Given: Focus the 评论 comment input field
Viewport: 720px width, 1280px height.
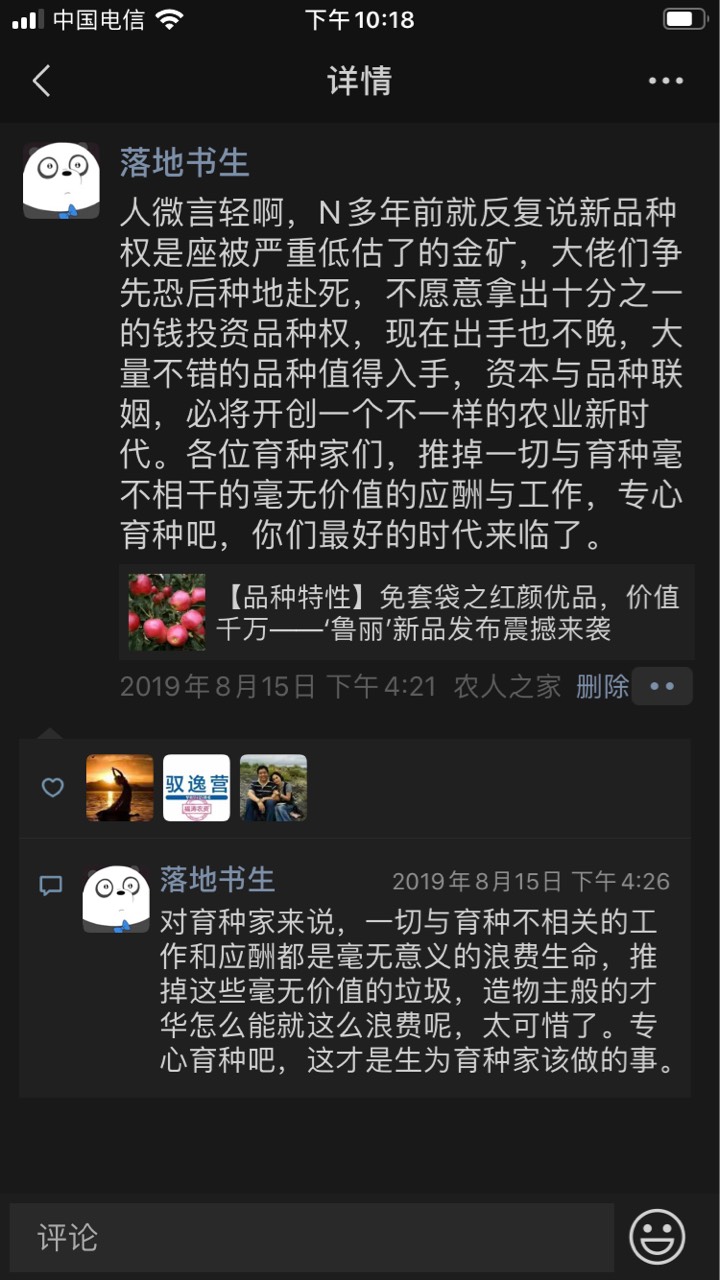Looking at the screenshot, I should coord(312,1238).
